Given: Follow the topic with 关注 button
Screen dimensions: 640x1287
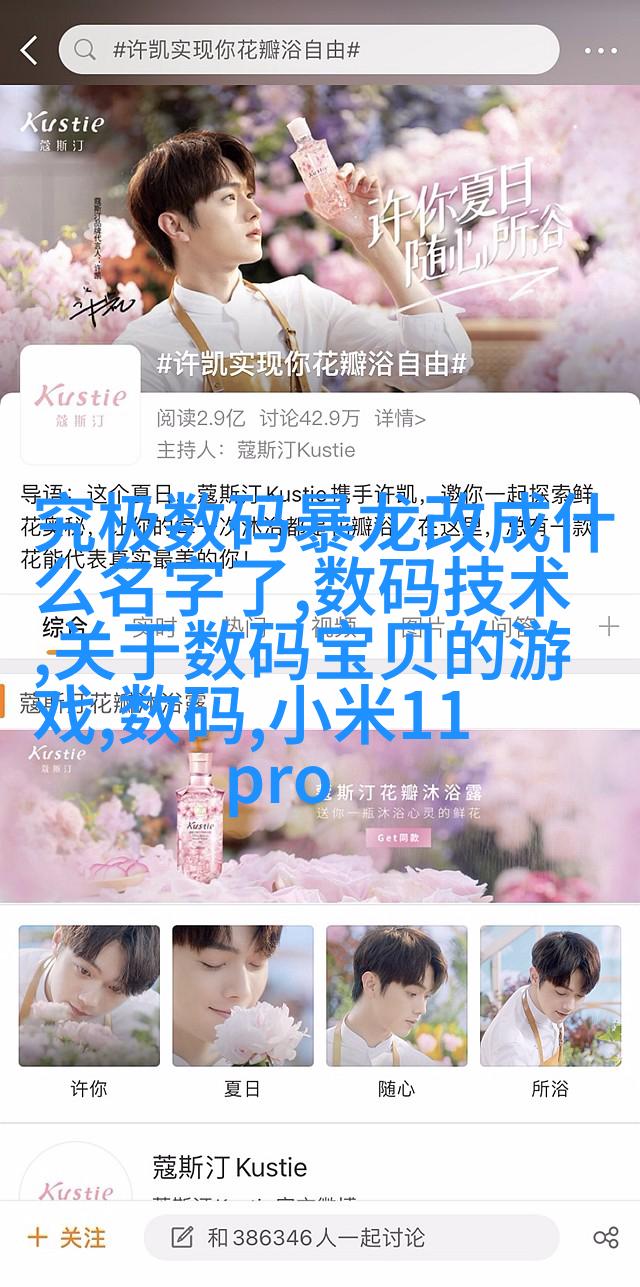Looking at the screenshot, I should click(x=67, y=1237).
